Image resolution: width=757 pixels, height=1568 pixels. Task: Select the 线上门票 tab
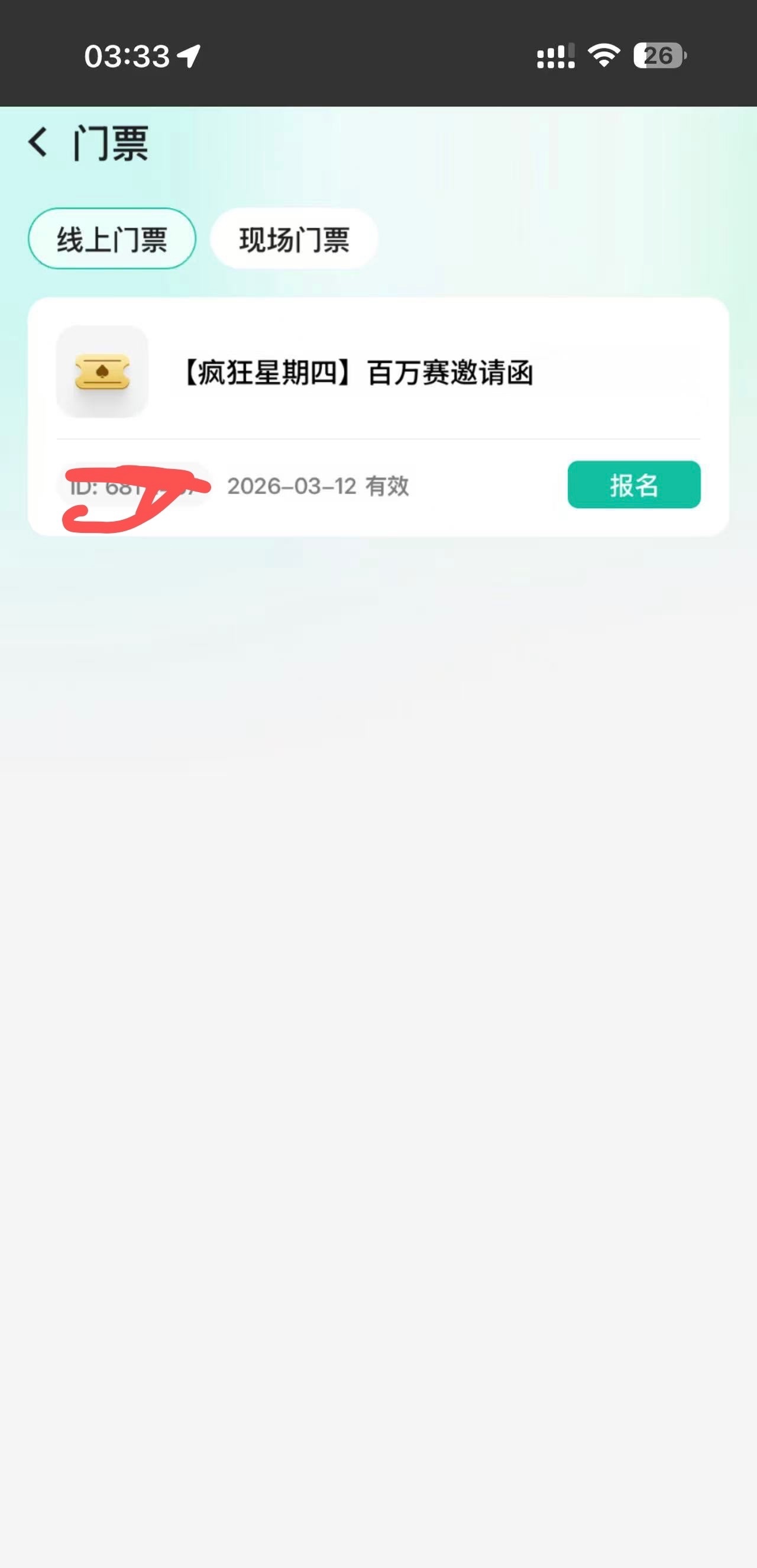pyautogui.click(x=112, y=238)
